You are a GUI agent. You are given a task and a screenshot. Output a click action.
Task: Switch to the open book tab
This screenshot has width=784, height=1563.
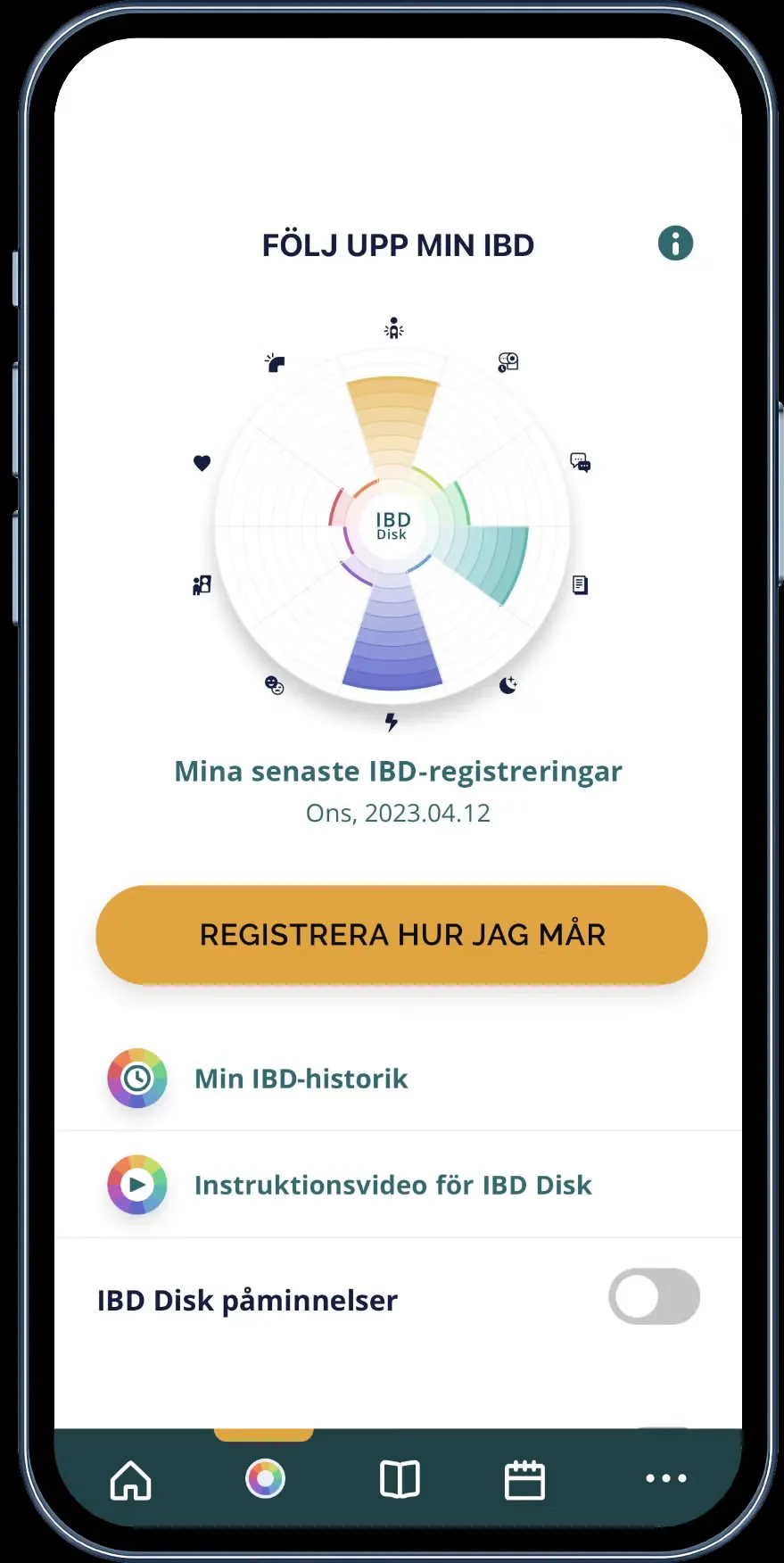400,1479
